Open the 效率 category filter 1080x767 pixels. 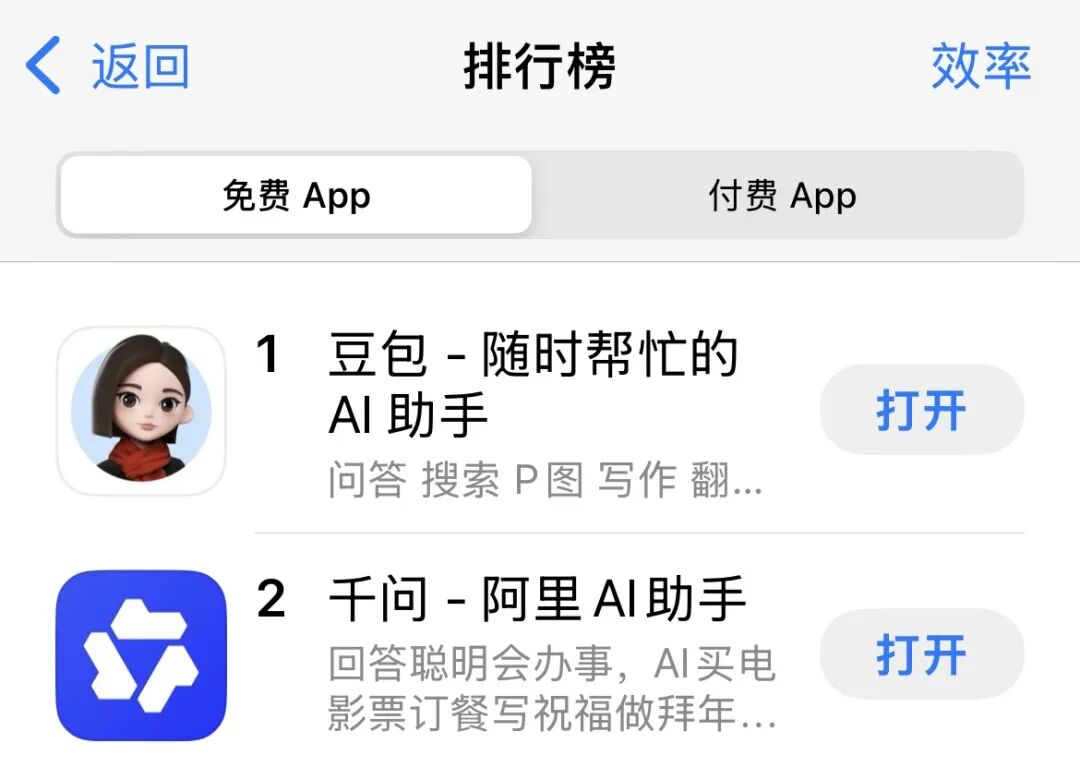click(x=980, y=66)
